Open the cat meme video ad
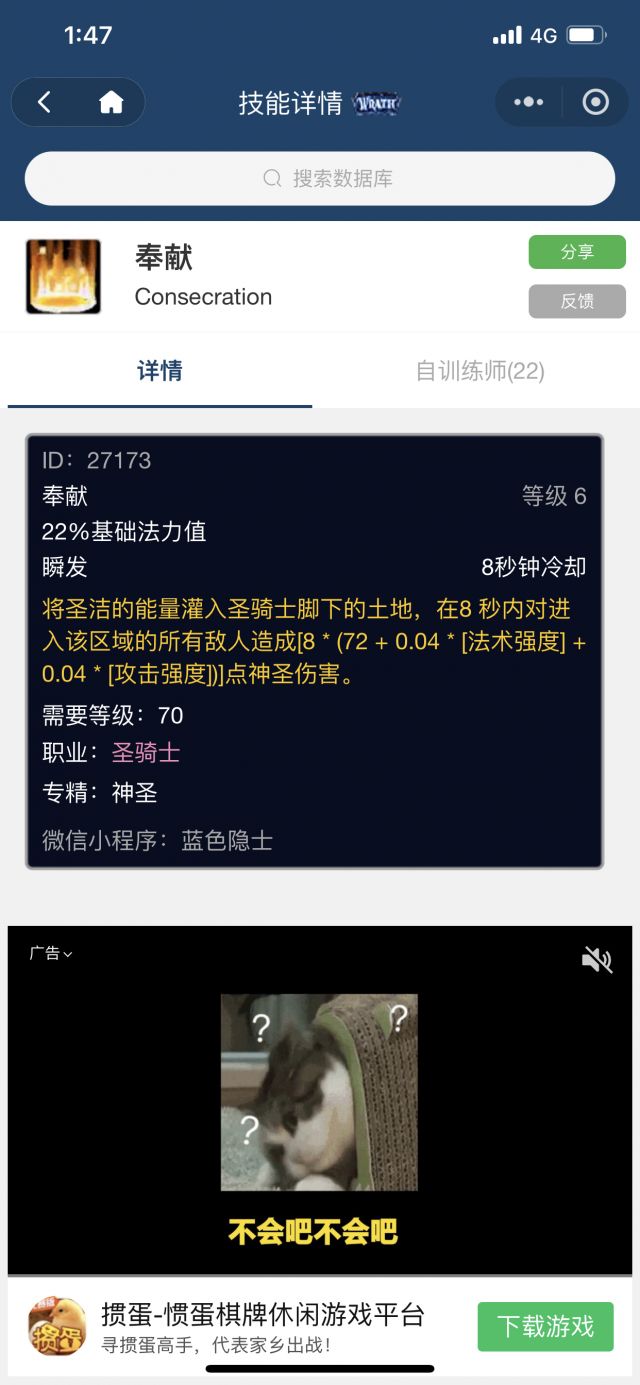The width and height of the screenshot is (640, 1385). click(x=319, y=1092)
